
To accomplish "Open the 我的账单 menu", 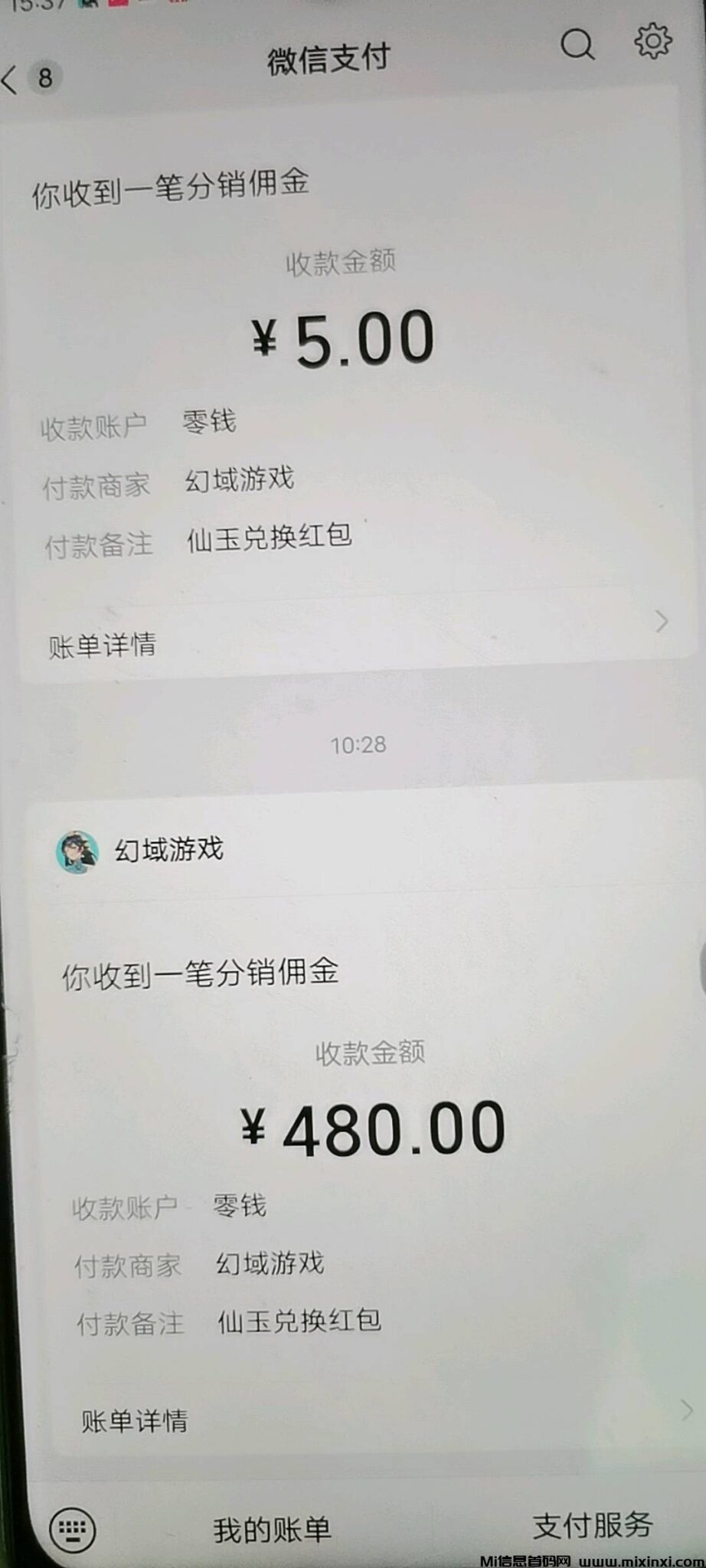I will [x=272, y=1529].
